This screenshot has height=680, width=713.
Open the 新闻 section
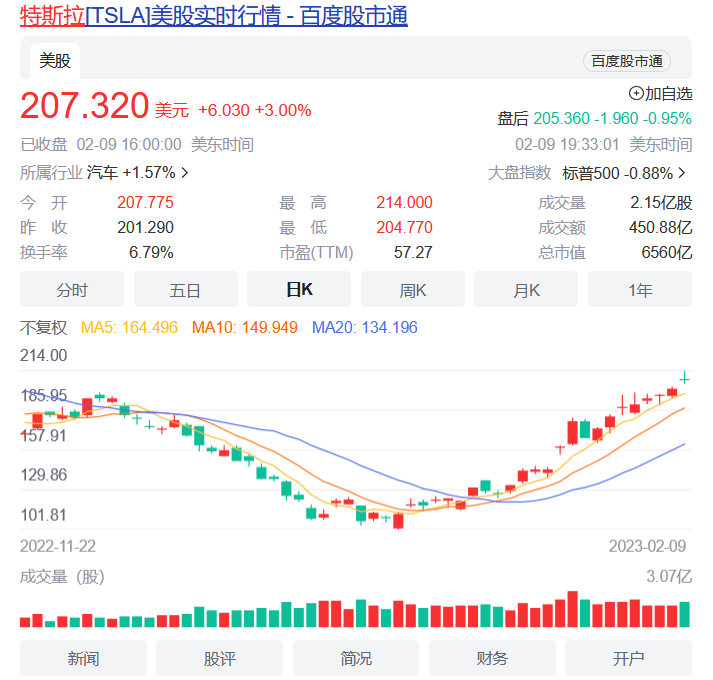83,658
